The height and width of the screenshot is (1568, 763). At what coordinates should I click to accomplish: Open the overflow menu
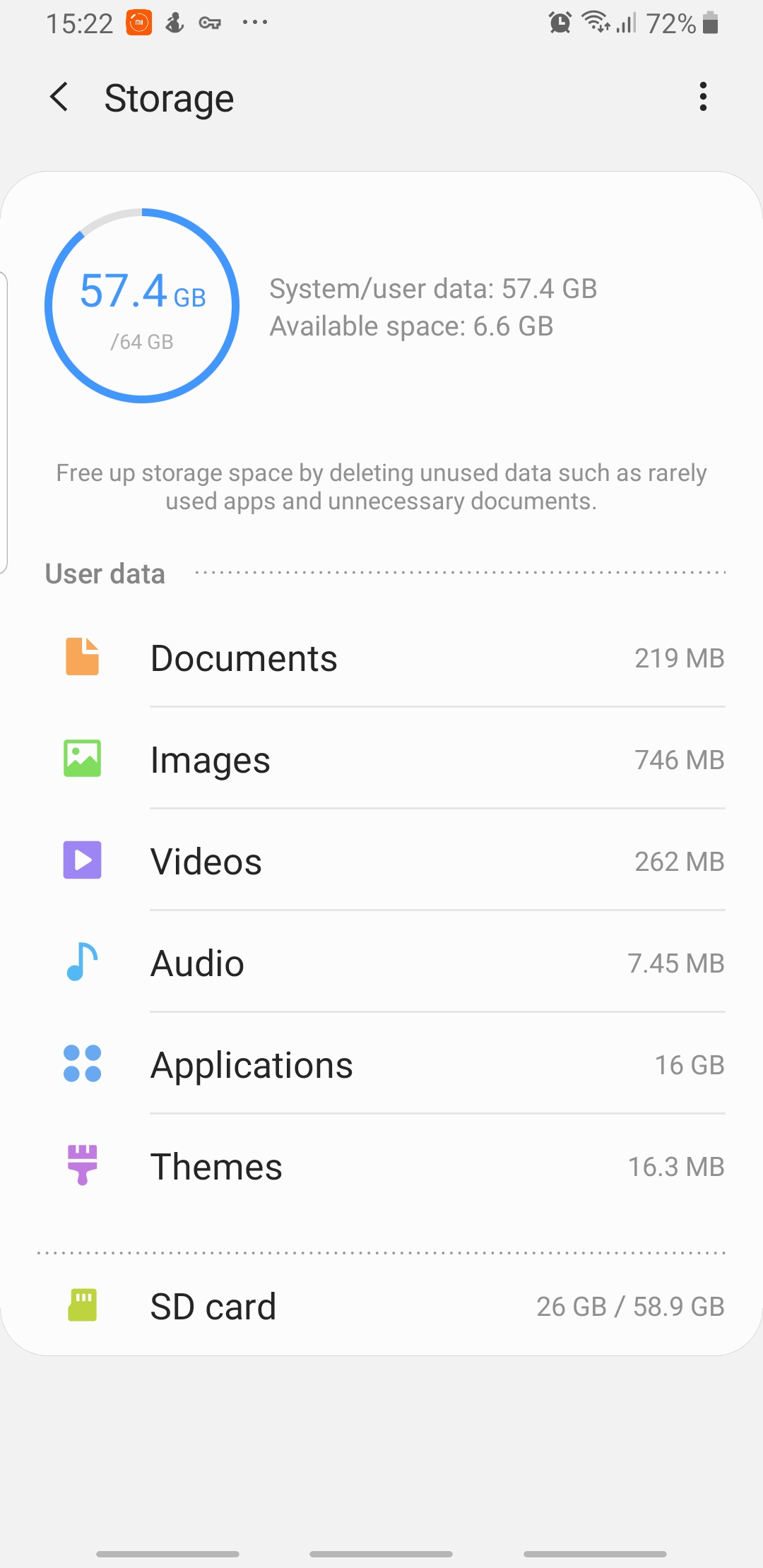click(x=702, y=97)
